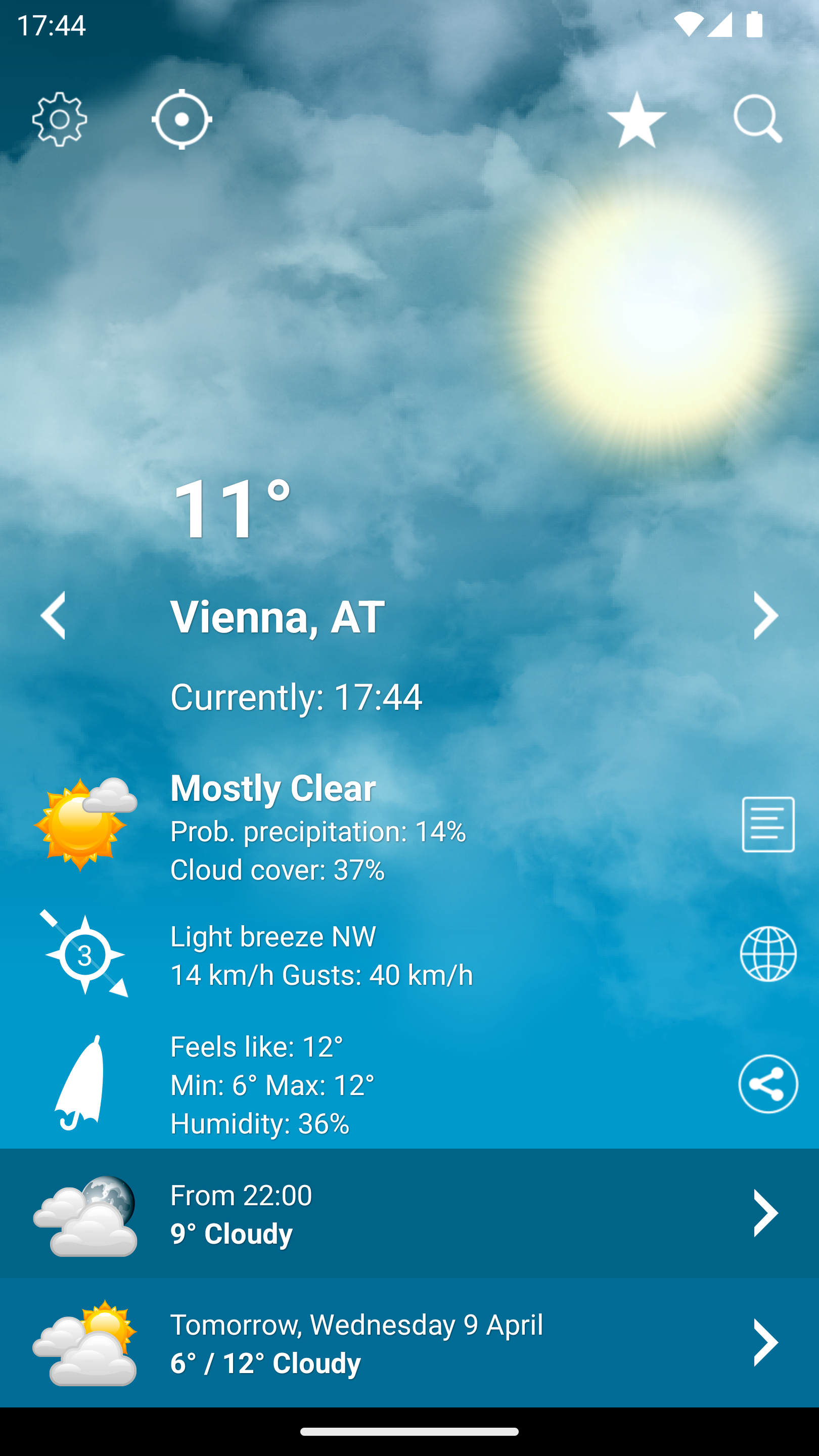Open favorite locations star
Image resolution: width=819 pixels, height=1456 pixels.
636,119
